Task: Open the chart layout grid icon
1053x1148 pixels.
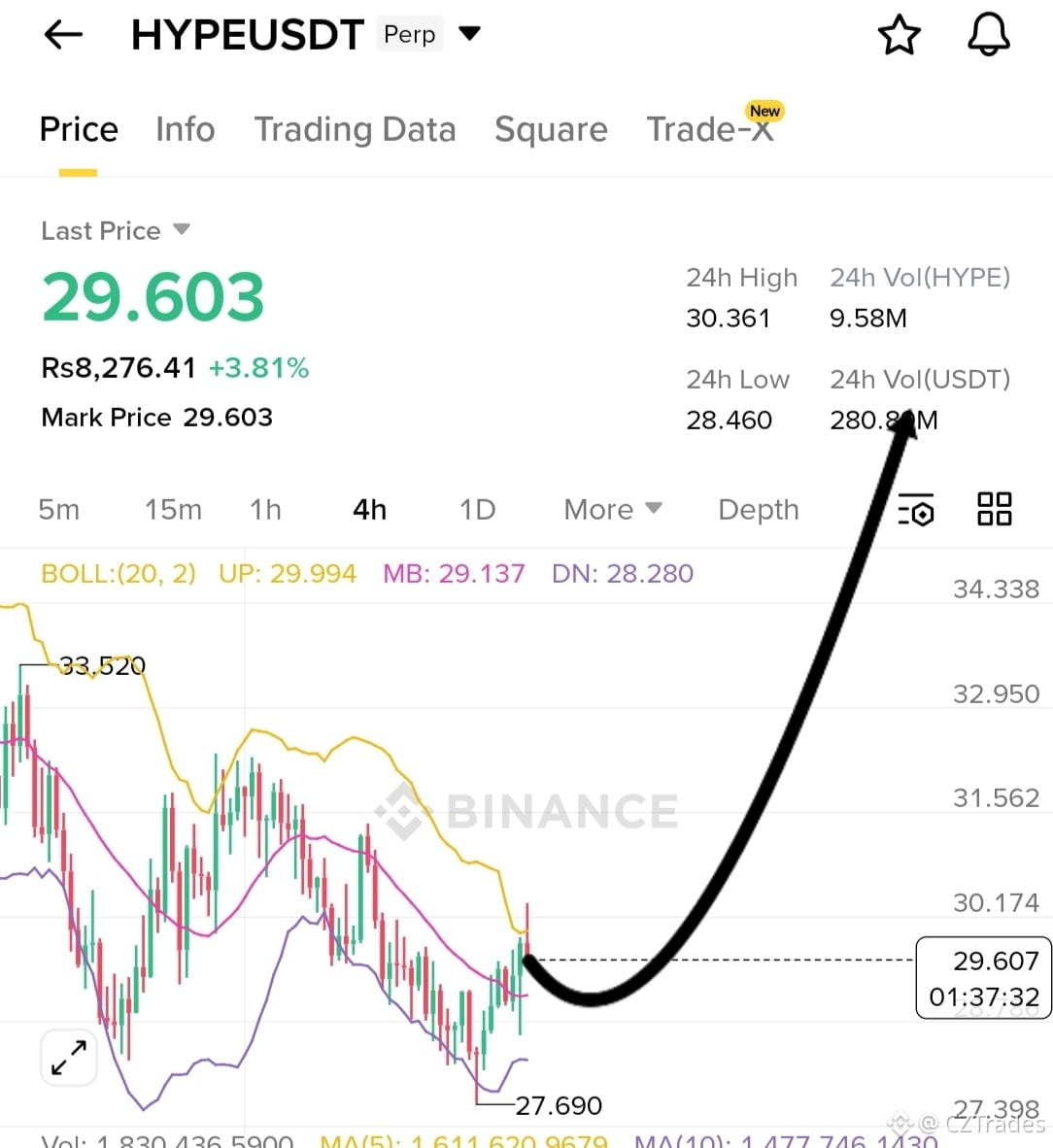Action: [994, 509]
